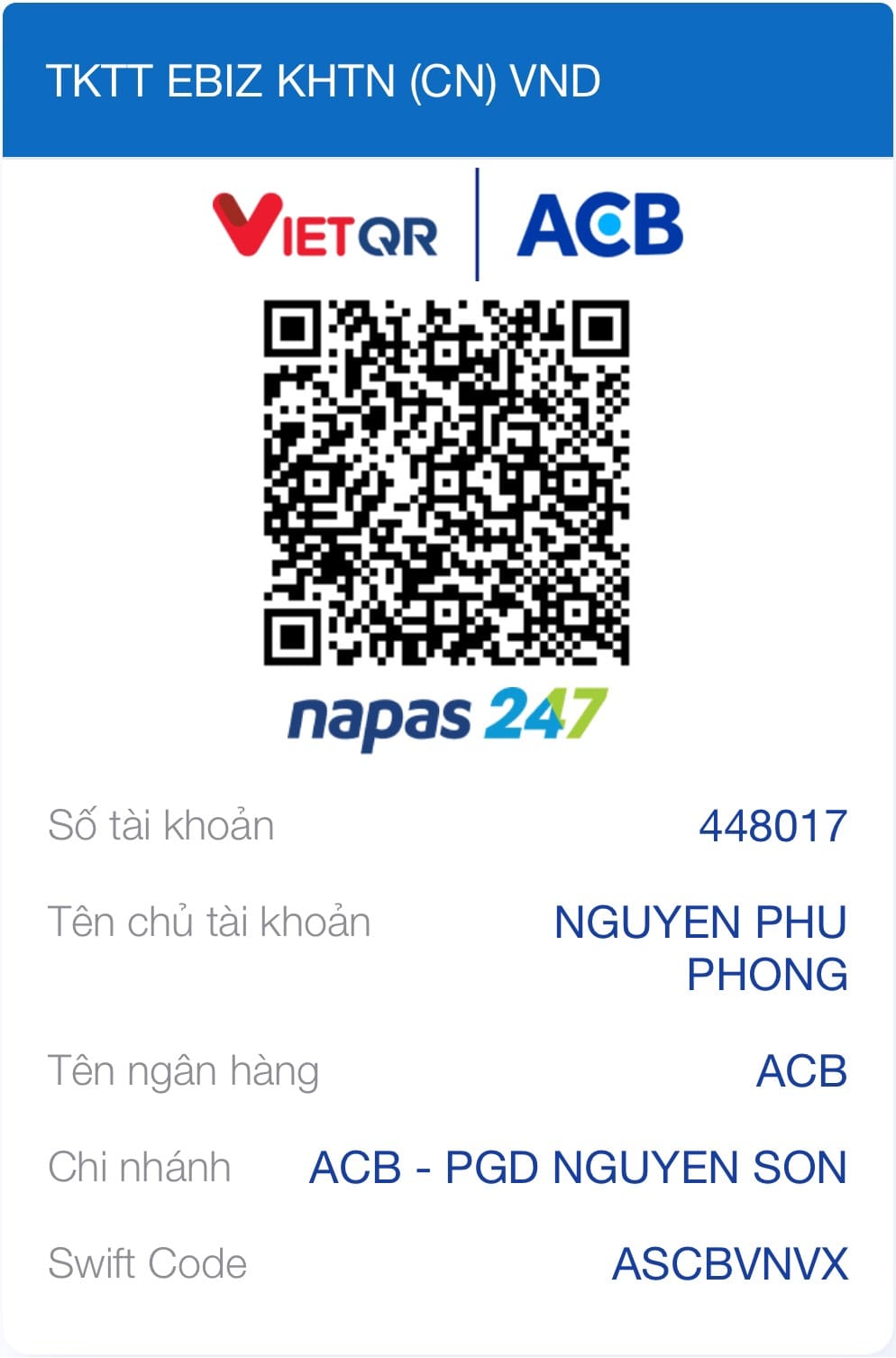Image resolution: width=896 pixels, height=1358 pixels.
Task: Select the Swift Code ASCBVNVX
Action: pyautogui.click(x=728, y=1264)
